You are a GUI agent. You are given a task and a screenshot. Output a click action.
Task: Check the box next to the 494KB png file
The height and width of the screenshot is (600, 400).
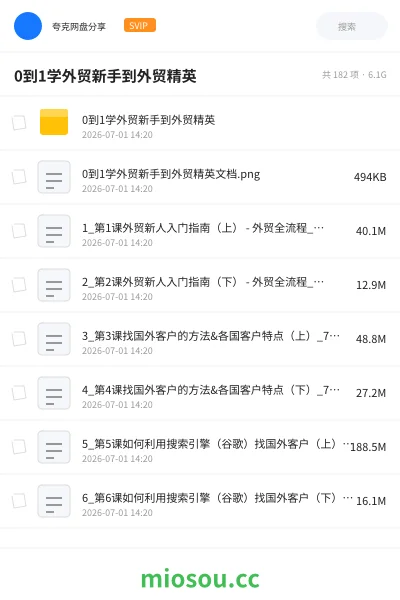pos(19,177)
